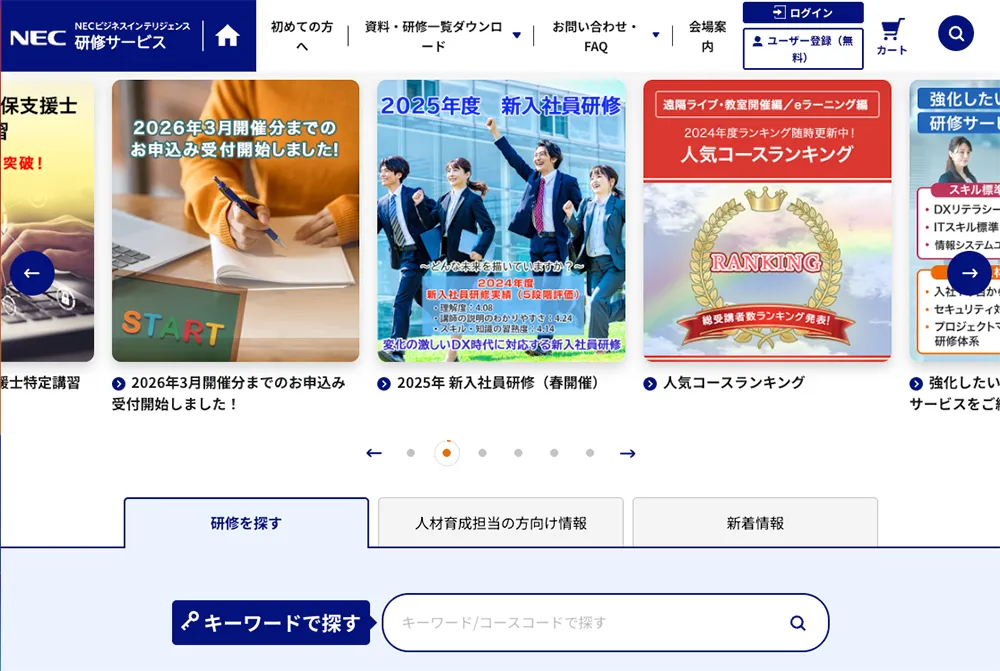Expand the お問い合わせ・FAQ menu
Image resolution: width=1000 pixels, height=671 pixels.
coord(603,36)
